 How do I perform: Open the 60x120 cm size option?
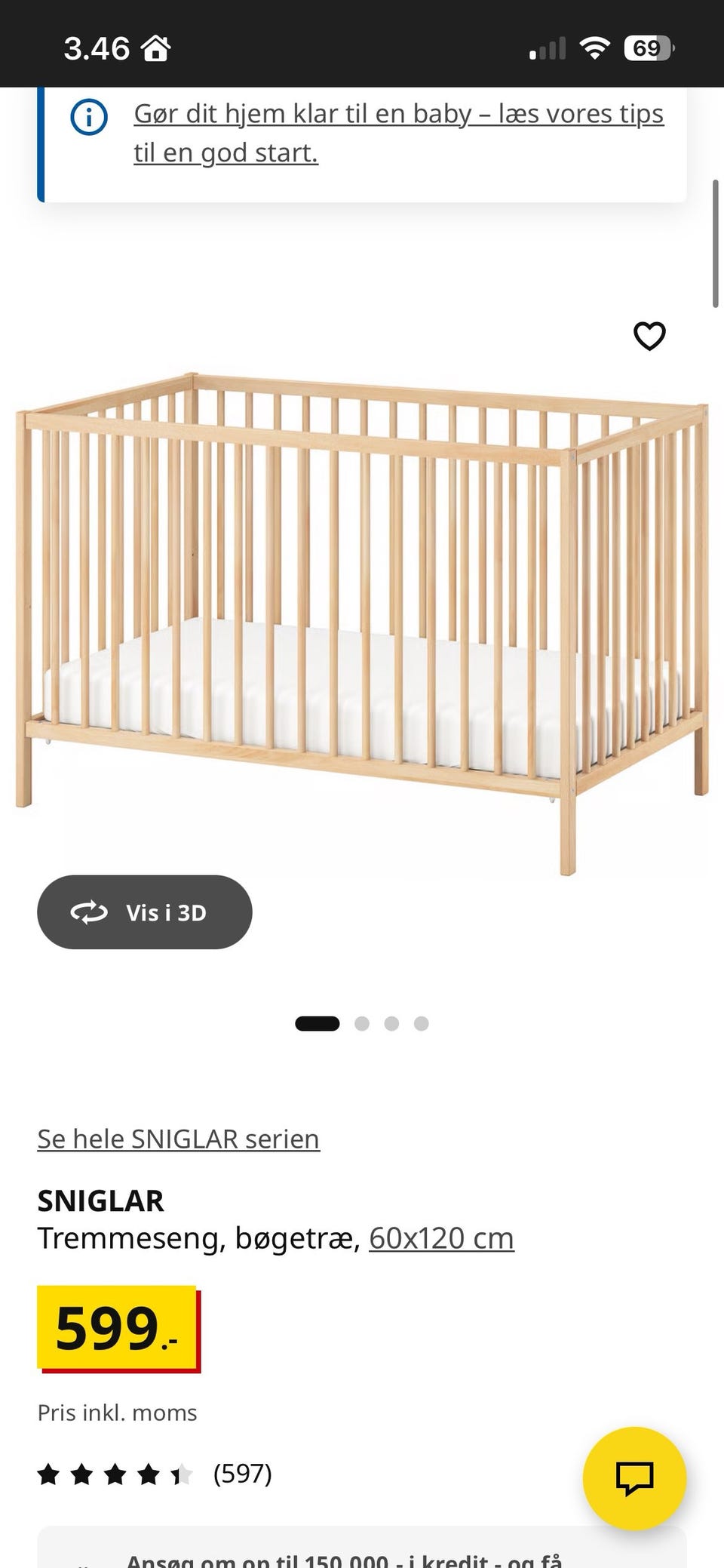pyautogui.click(x=441, y=1238)
